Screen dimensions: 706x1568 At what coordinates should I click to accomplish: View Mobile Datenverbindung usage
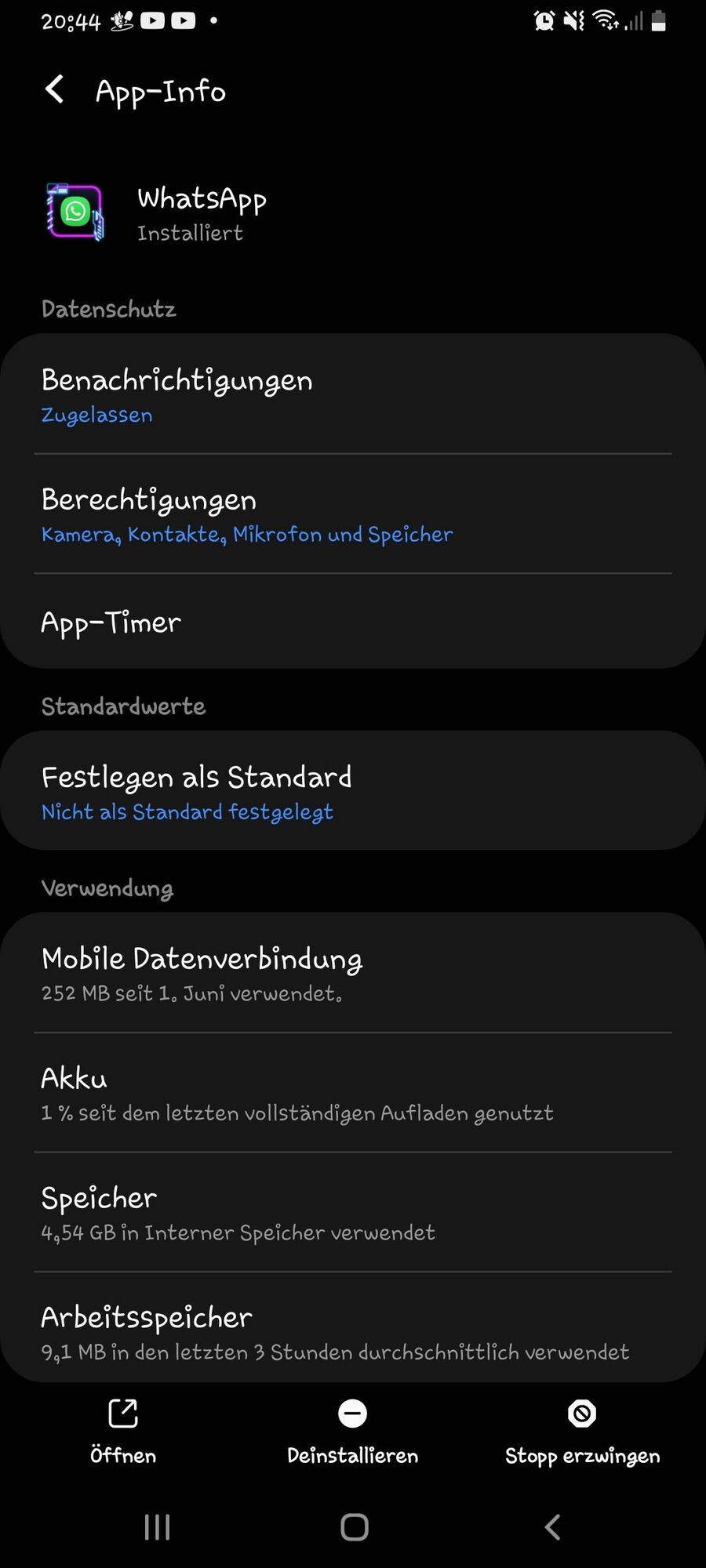pos(353,973)
